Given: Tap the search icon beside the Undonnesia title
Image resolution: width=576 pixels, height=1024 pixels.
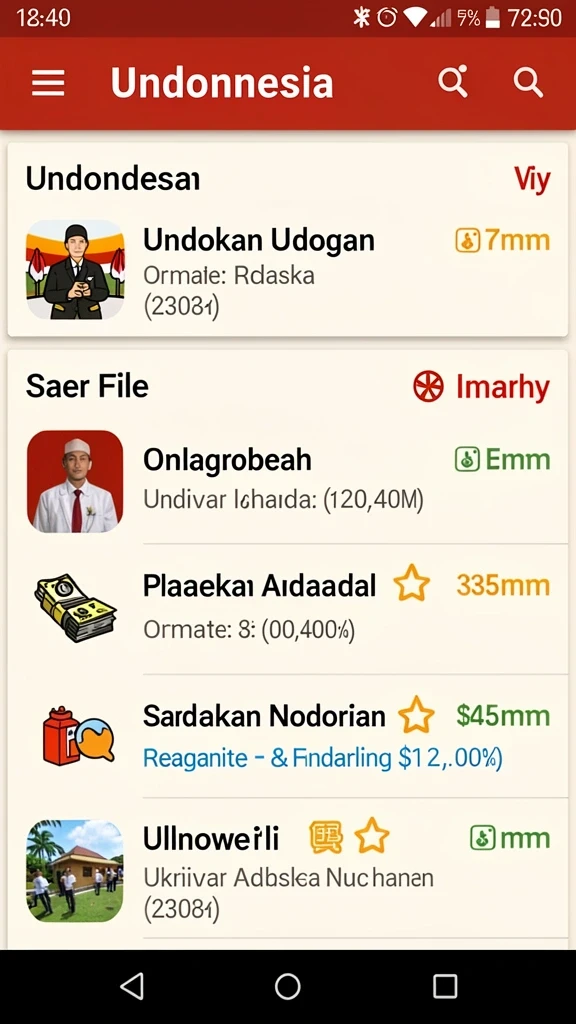Looking at the screenshot, I should (453, 82).
